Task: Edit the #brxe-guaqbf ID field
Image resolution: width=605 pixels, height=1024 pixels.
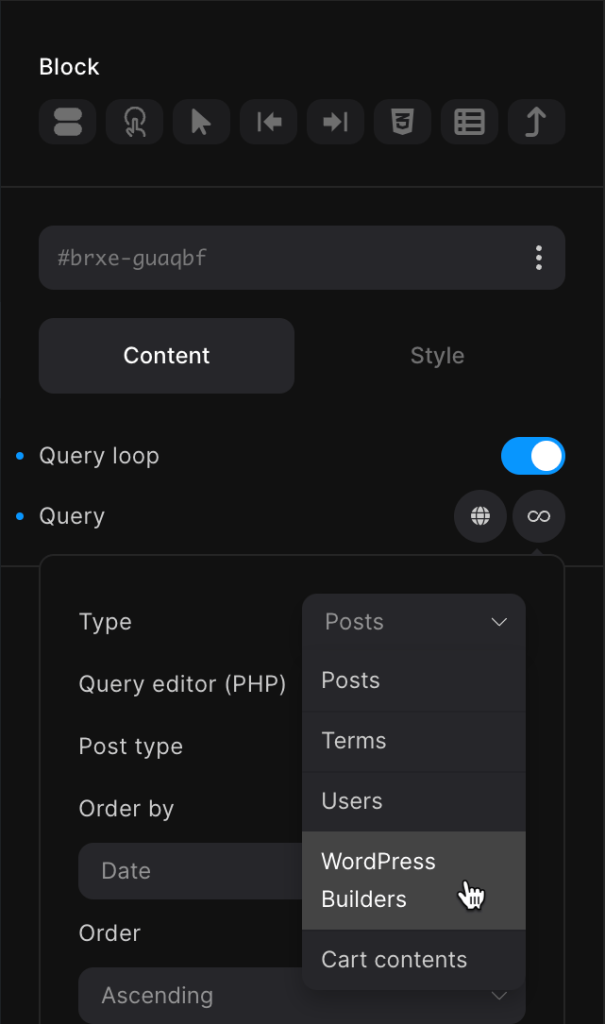Action: pos(280,258)
